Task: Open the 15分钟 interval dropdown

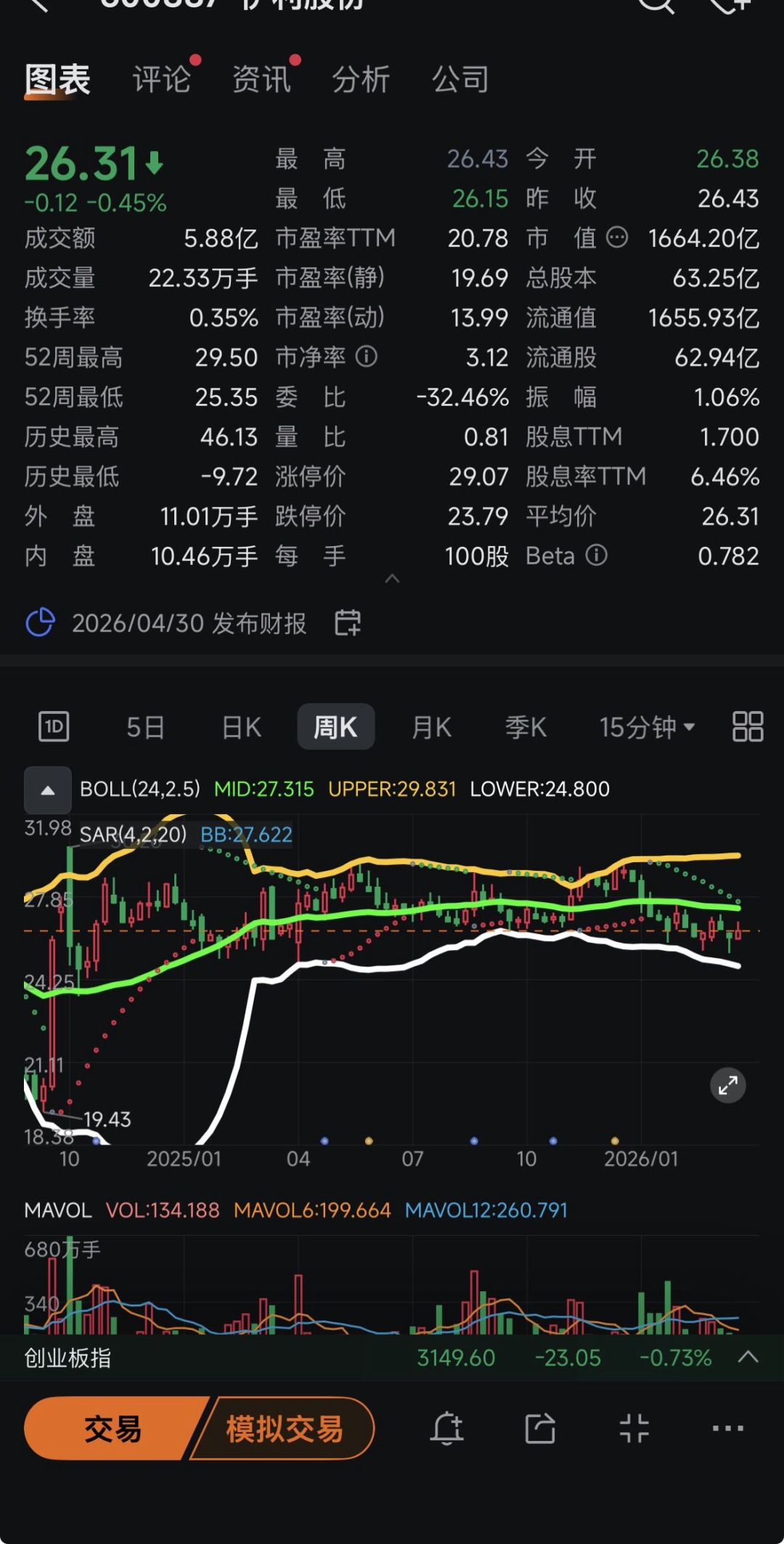Action: pos(647,727)
